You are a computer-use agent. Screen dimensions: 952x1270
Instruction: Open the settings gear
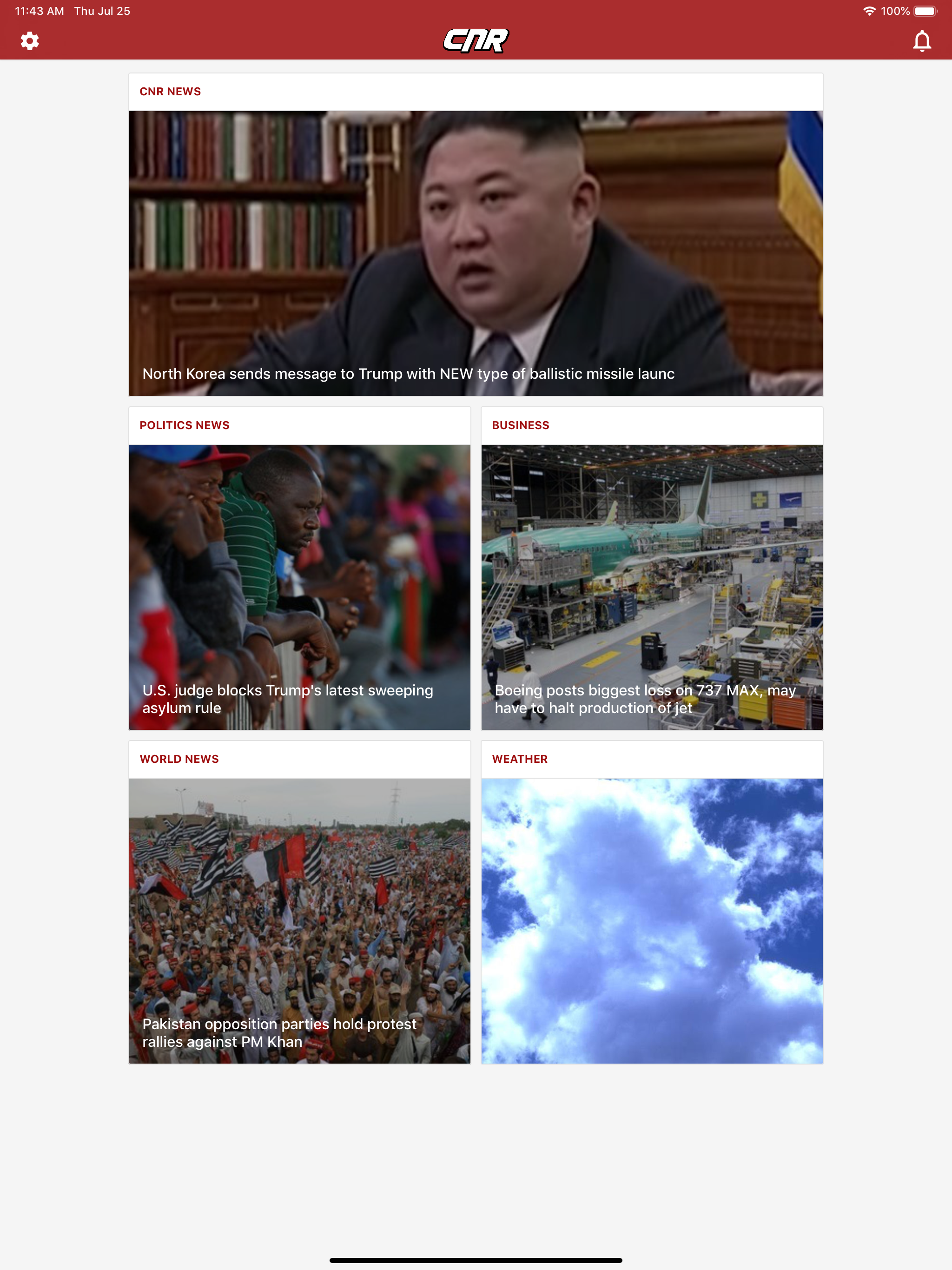[x=30, y=41]
